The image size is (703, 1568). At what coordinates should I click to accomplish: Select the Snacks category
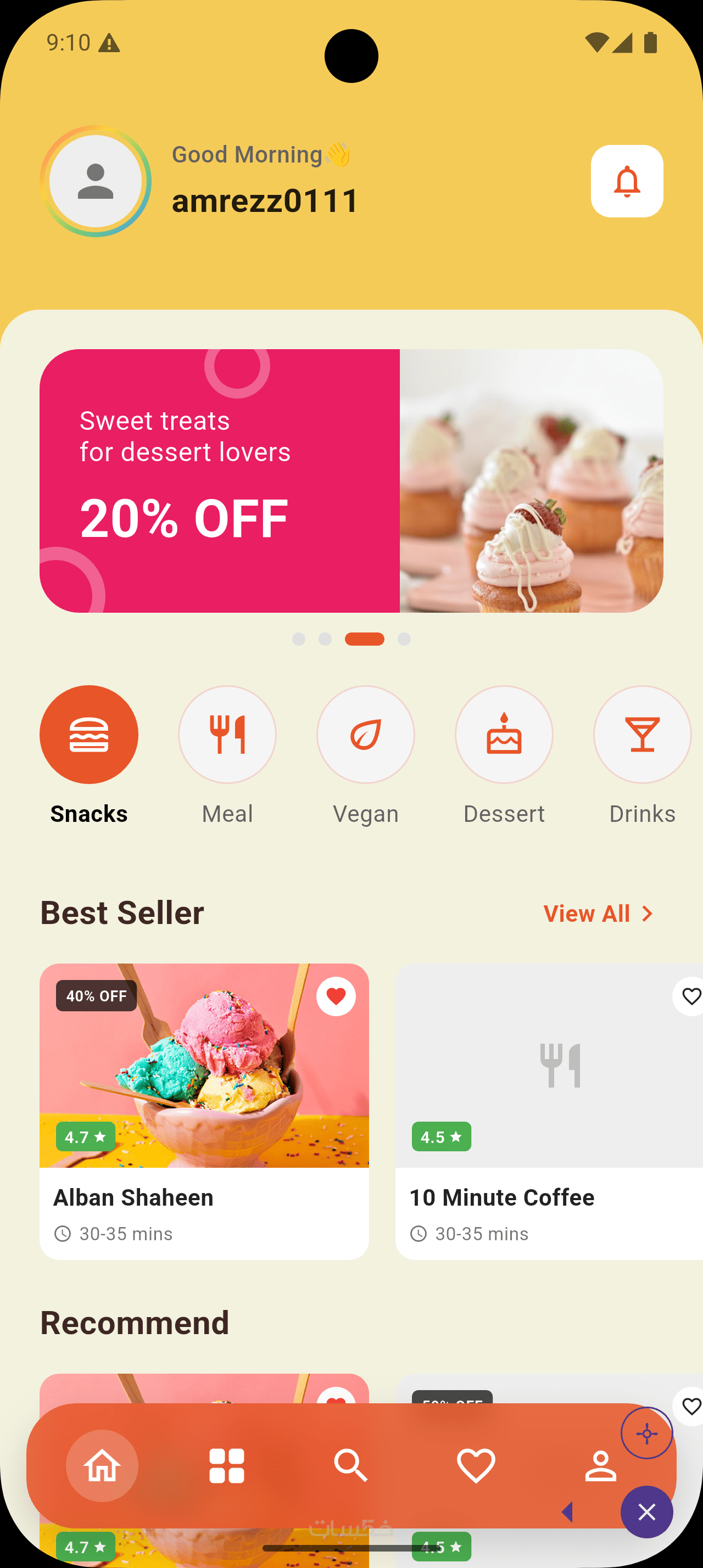coord(89,734)
